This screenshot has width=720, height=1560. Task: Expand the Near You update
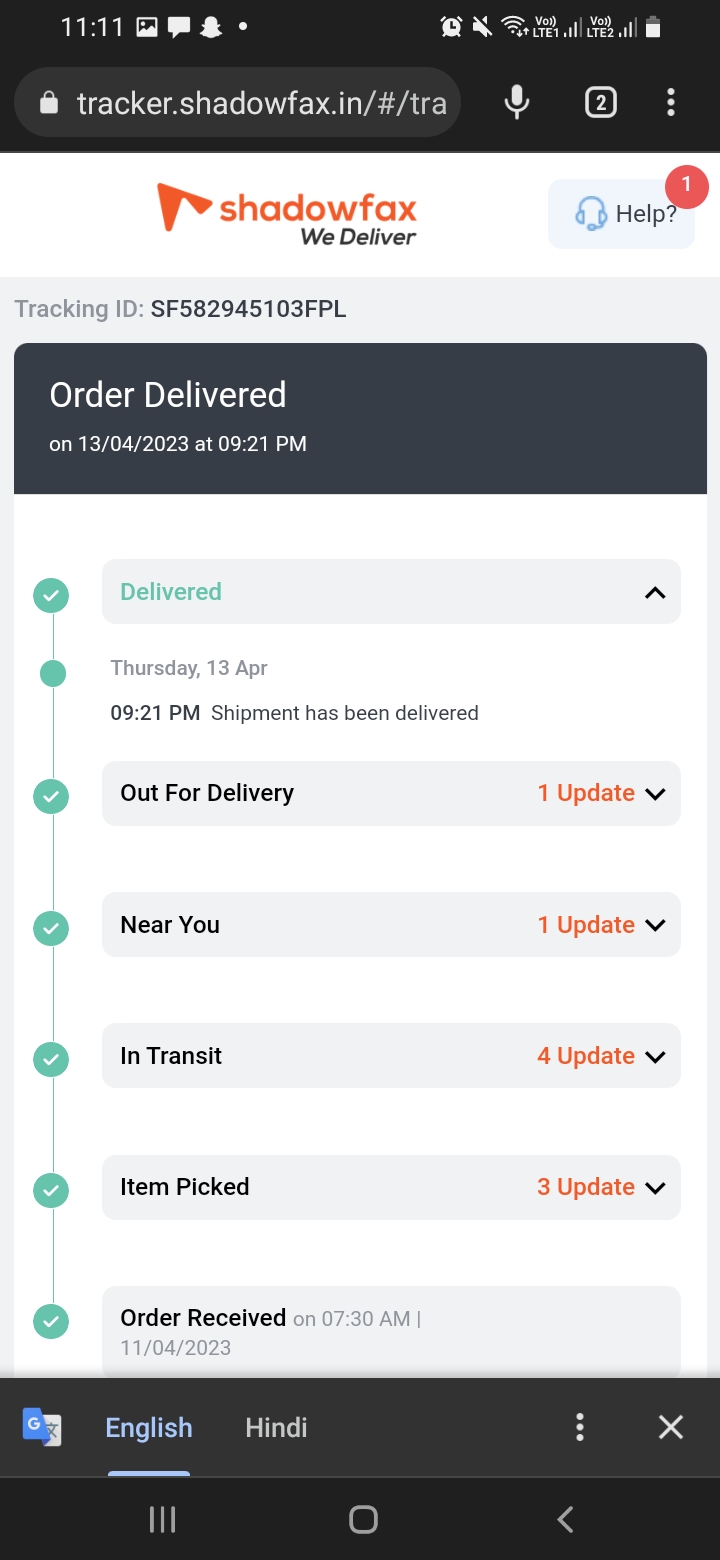tap(654, 925)
